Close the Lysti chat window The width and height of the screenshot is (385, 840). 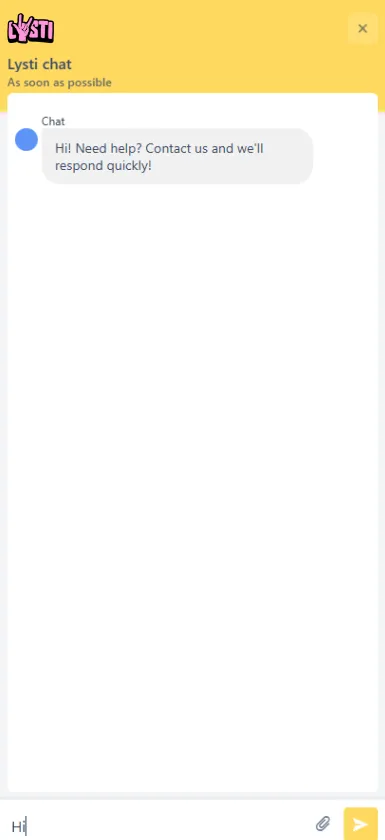coord(363,28)
